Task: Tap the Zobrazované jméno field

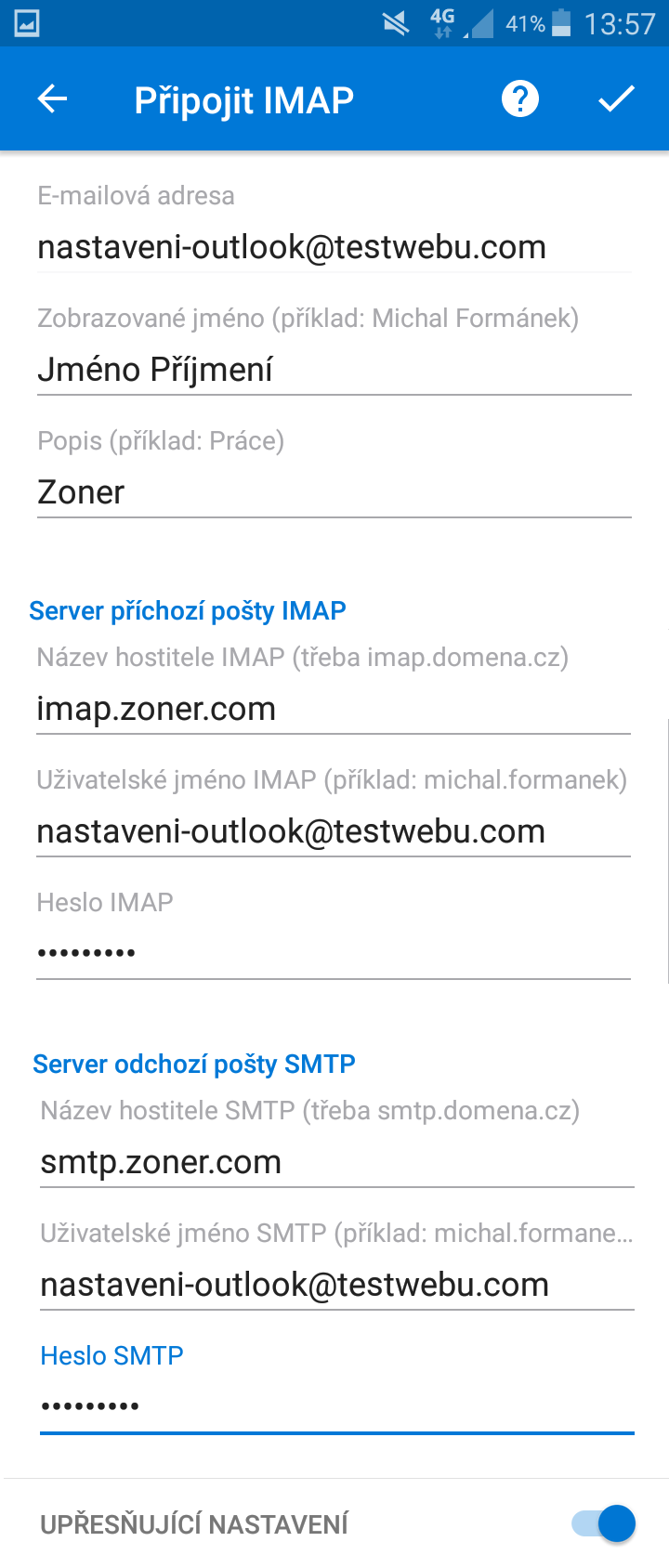Action: [334, 370]
